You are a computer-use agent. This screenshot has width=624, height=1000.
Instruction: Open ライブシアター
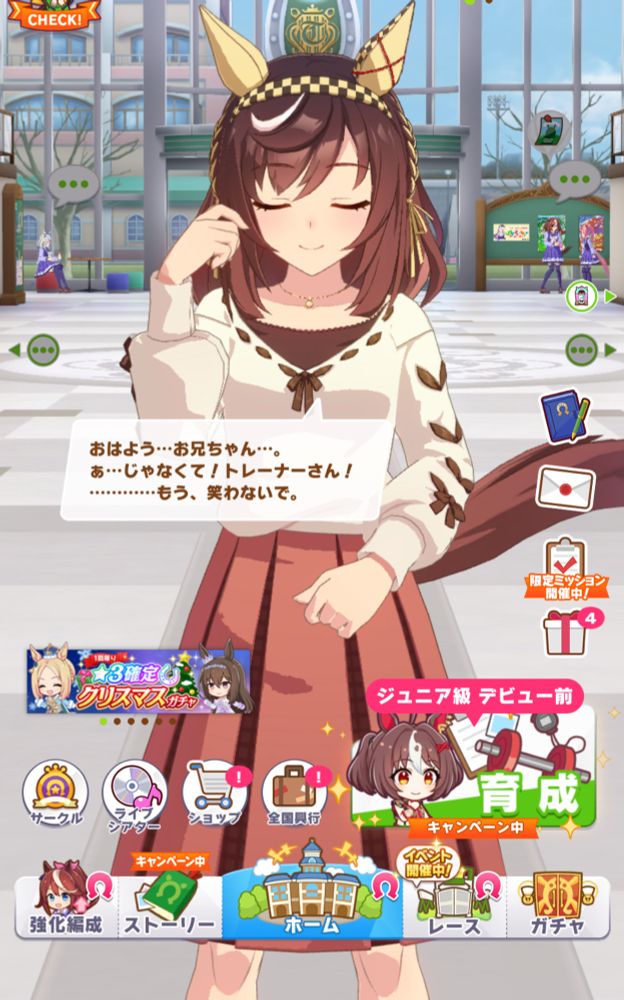point(135,793)
